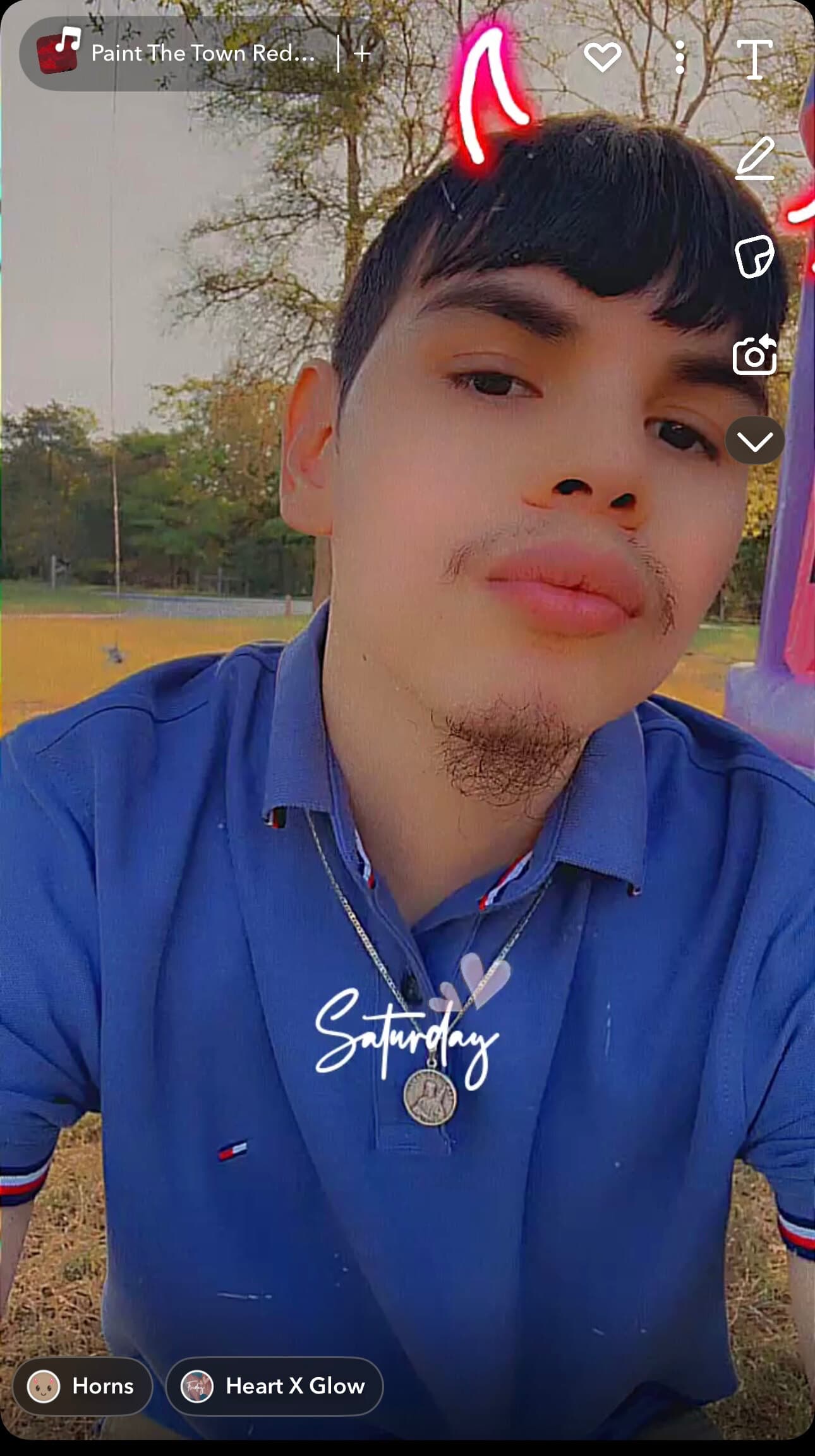Open the Heart X Glow lens chip

274,1386
